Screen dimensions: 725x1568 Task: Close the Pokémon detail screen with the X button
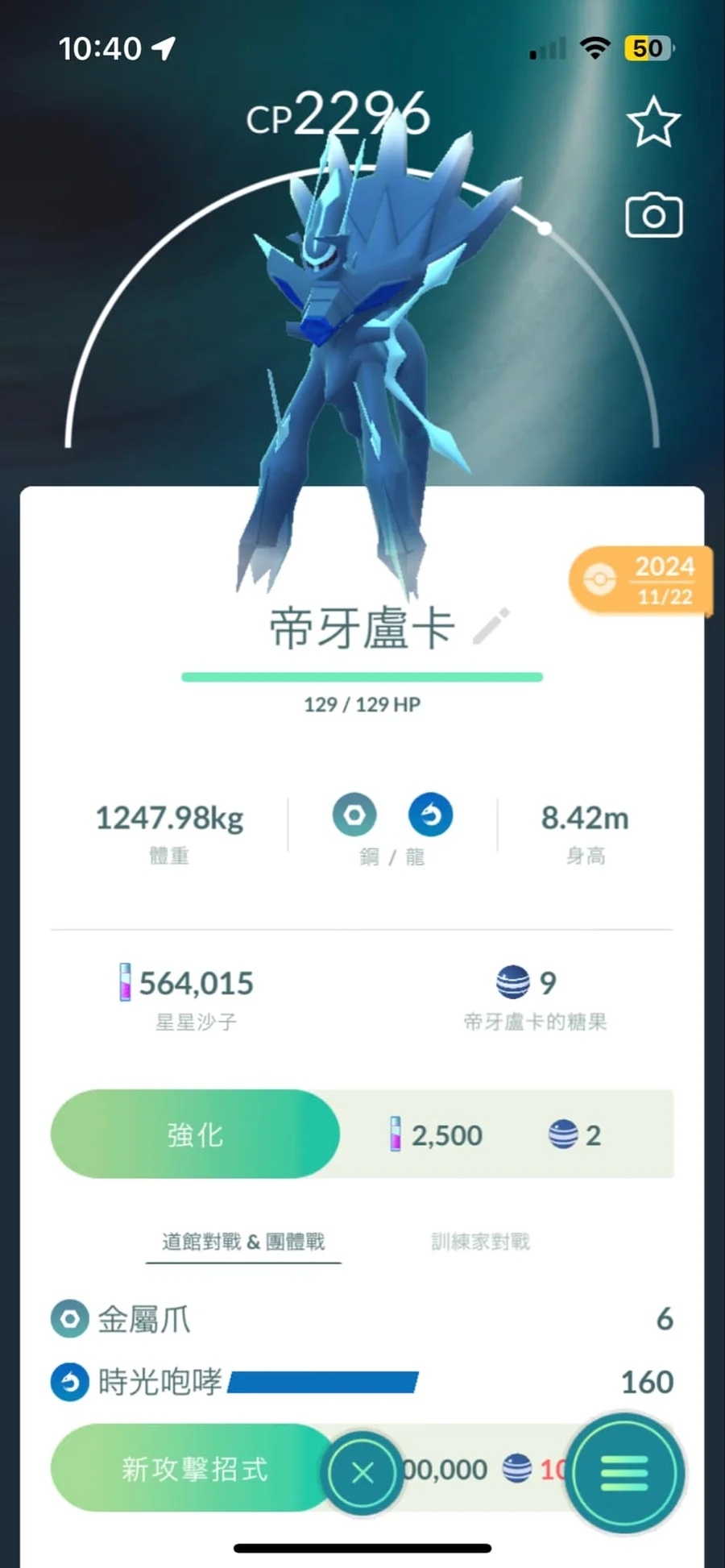click(362, 1473)
